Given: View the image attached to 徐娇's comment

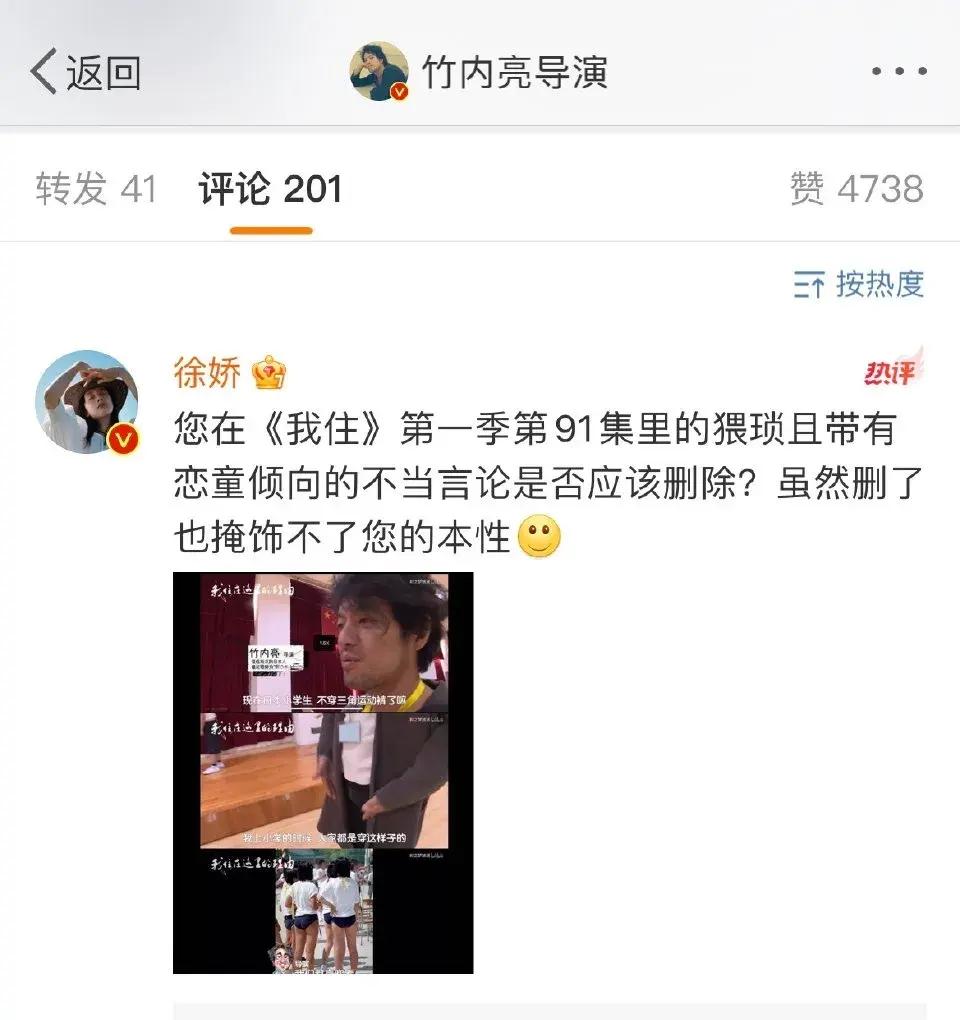Looking at the screenshot, I should (323, 772).
